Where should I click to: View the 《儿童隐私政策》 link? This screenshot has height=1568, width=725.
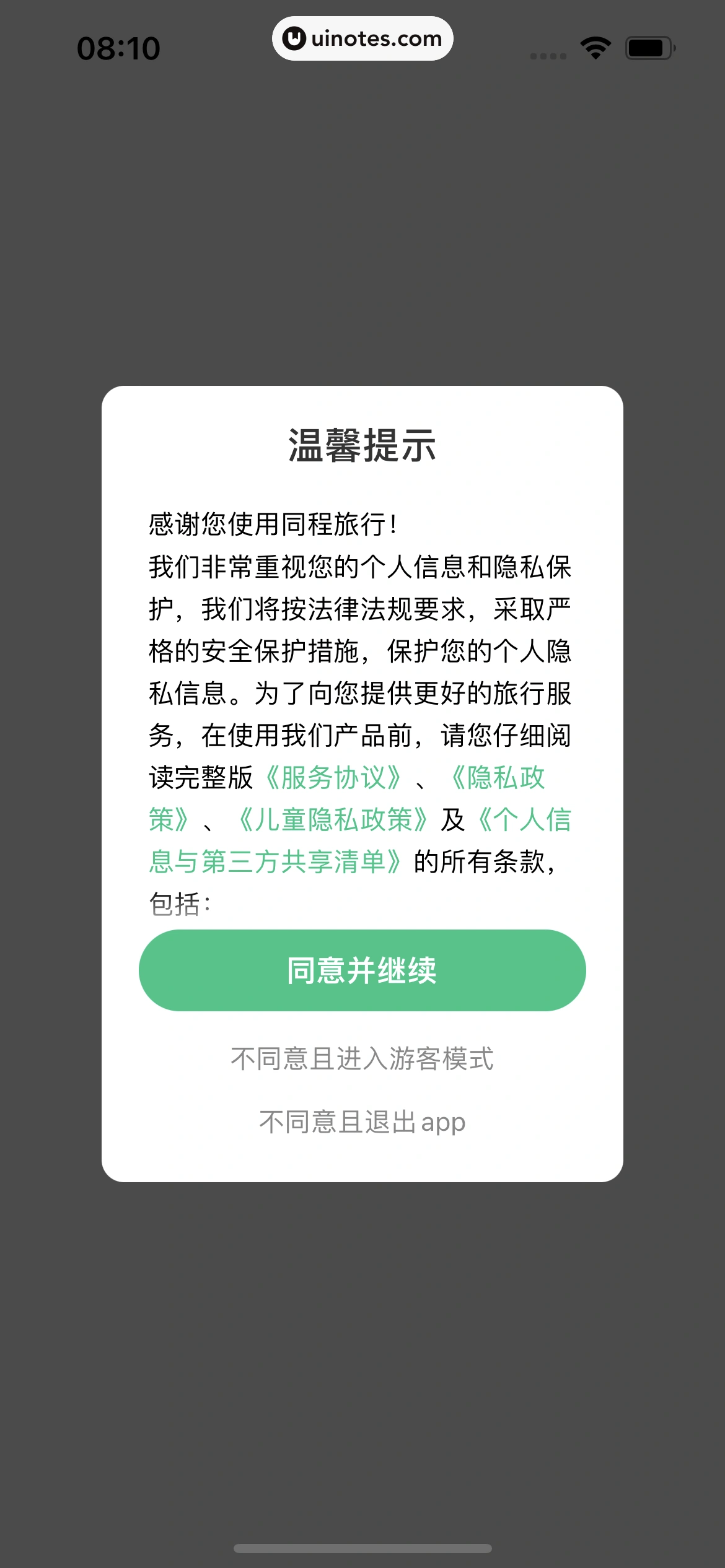pos(333,820)
